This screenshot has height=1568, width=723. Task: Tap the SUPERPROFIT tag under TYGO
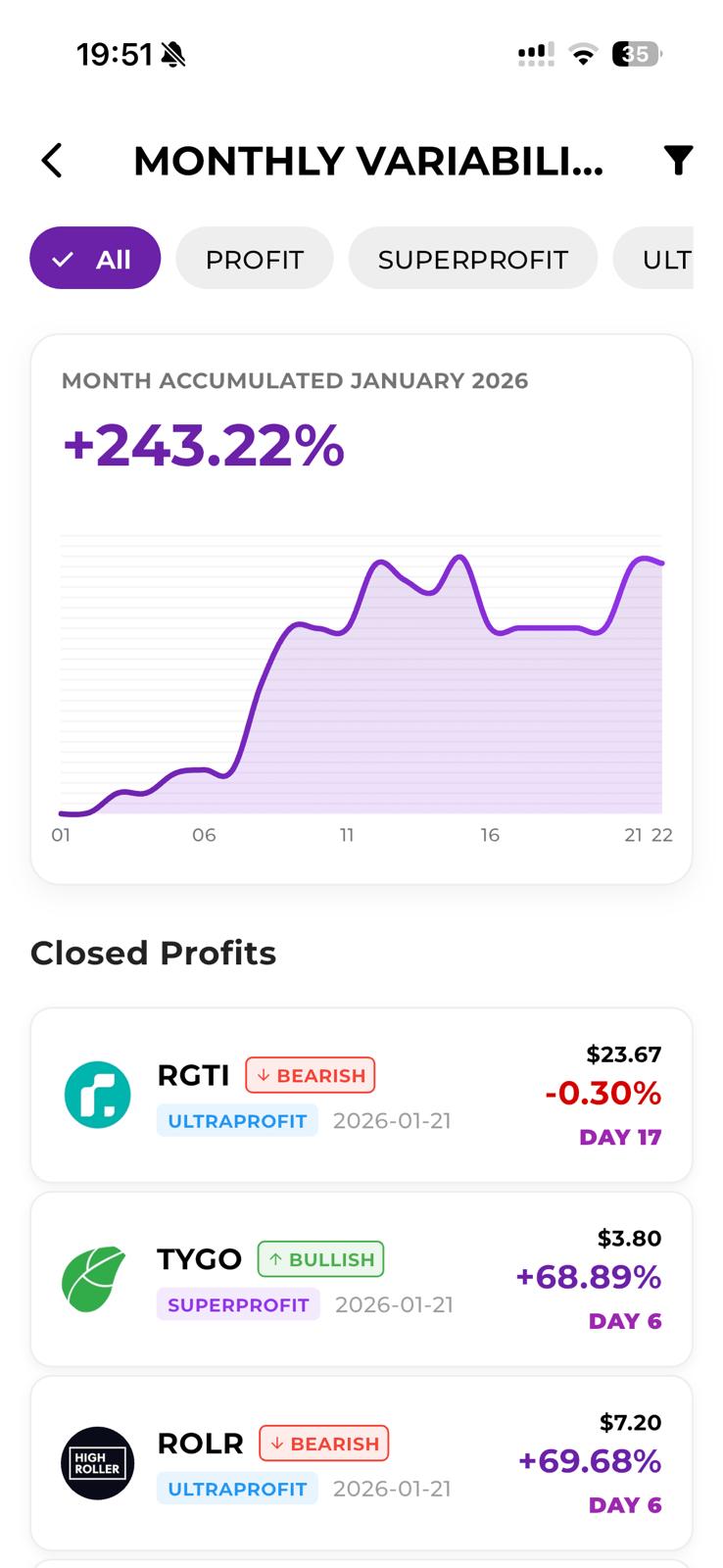[238, 1303]
